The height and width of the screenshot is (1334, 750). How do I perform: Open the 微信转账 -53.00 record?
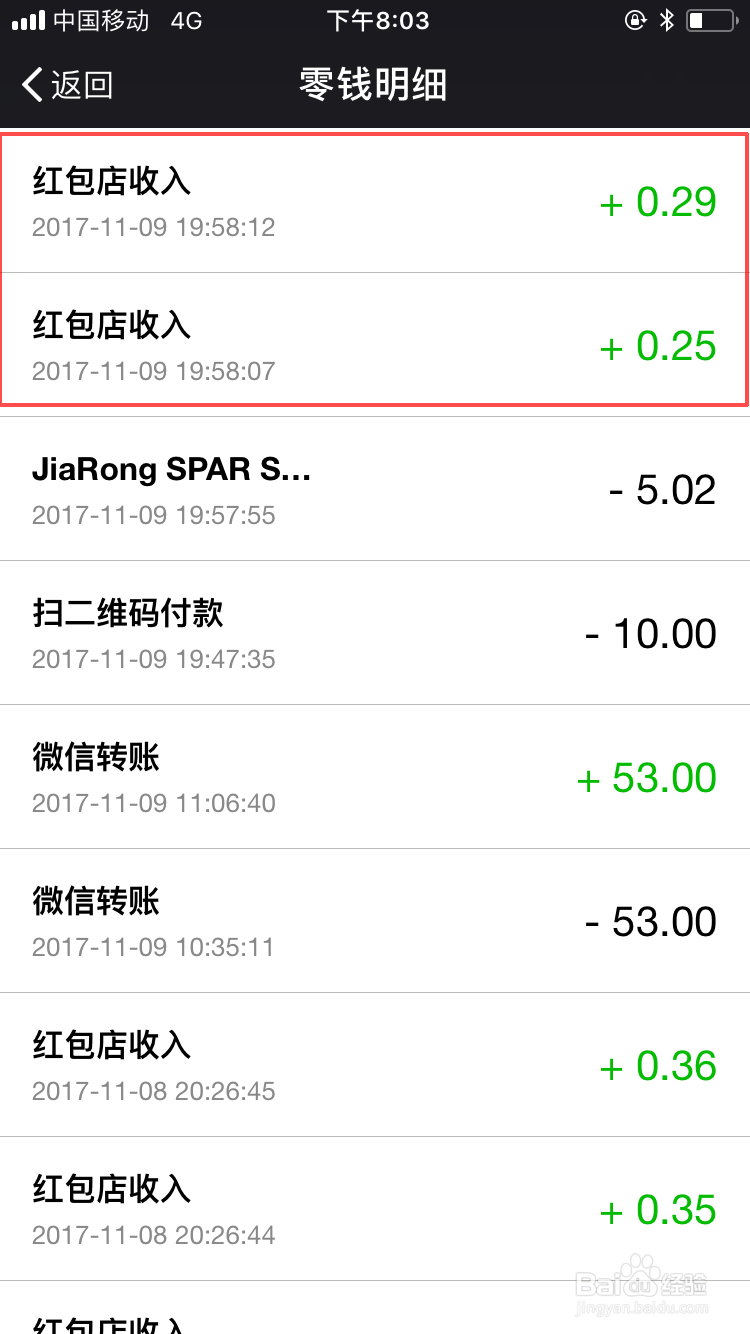click(375, 921)
